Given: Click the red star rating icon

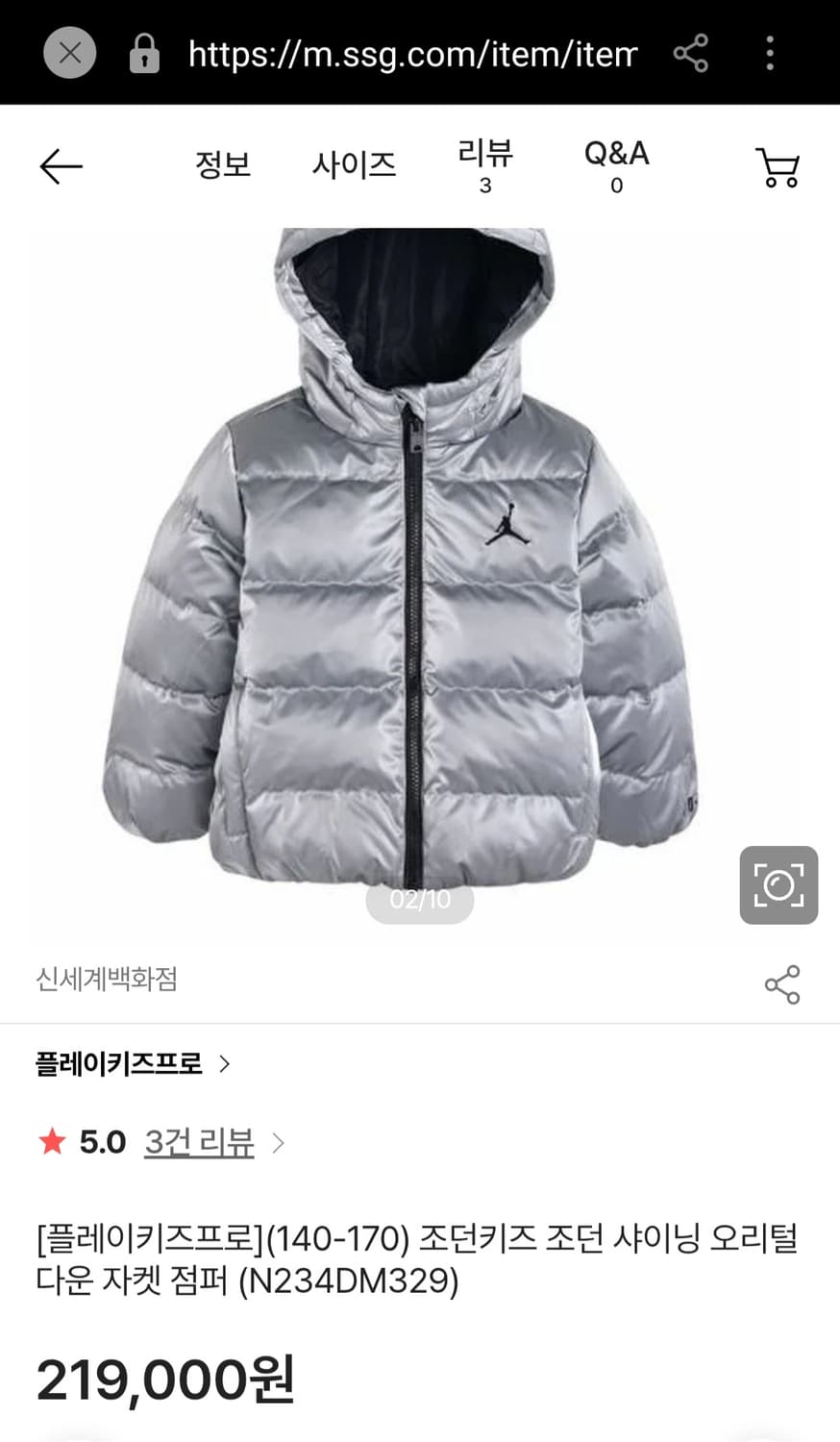Looking at the screenshot, I should pyautogui.click(x=52, y=1143).
